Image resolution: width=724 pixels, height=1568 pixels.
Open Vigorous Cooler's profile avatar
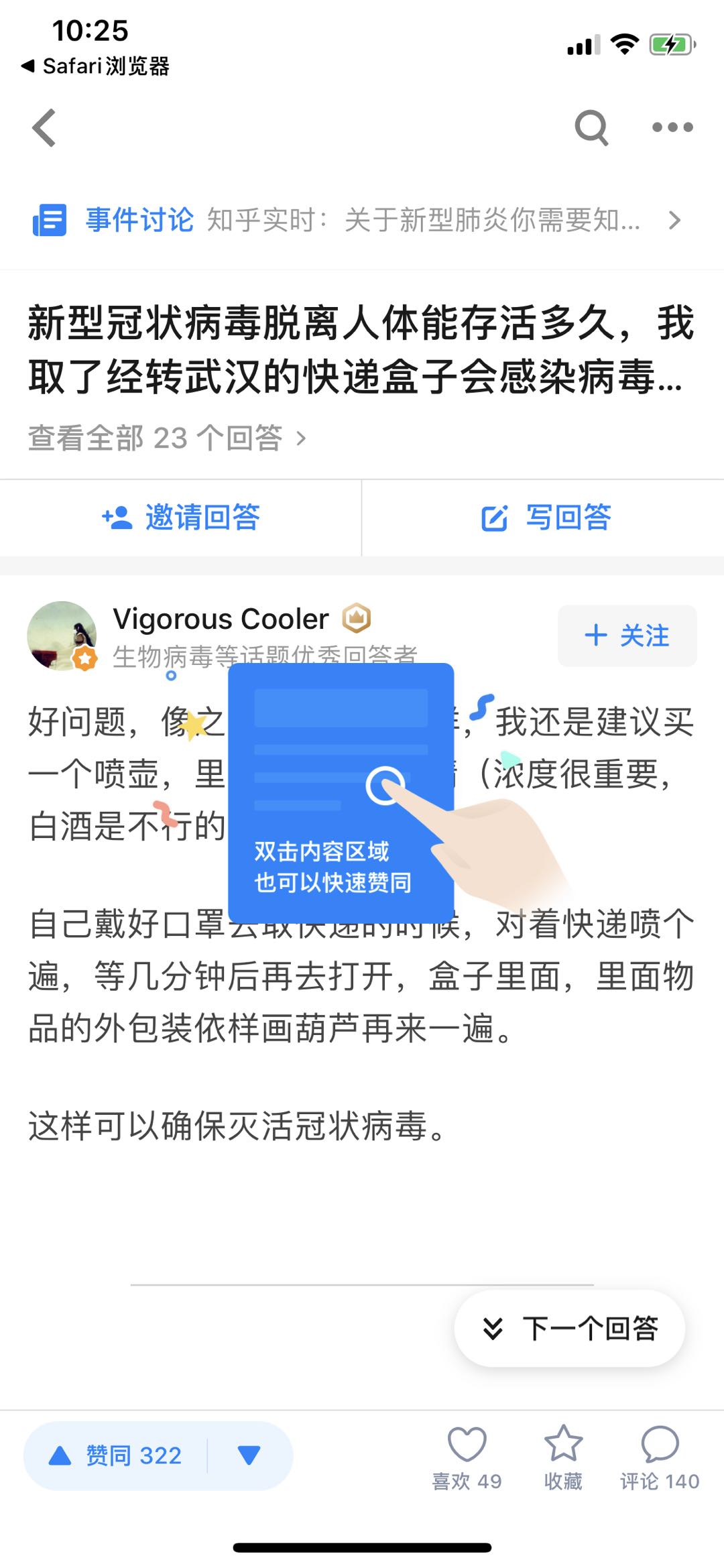(62, 636)
